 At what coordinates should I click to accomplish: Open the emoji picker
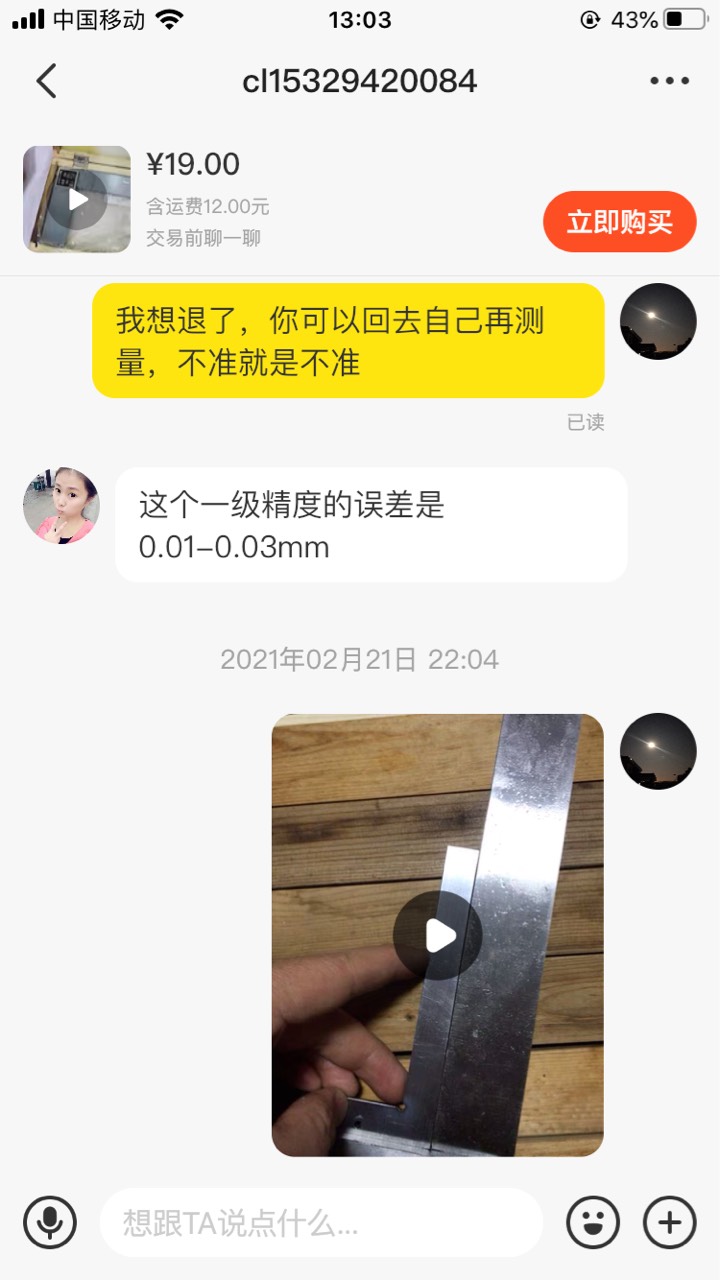593,1222
